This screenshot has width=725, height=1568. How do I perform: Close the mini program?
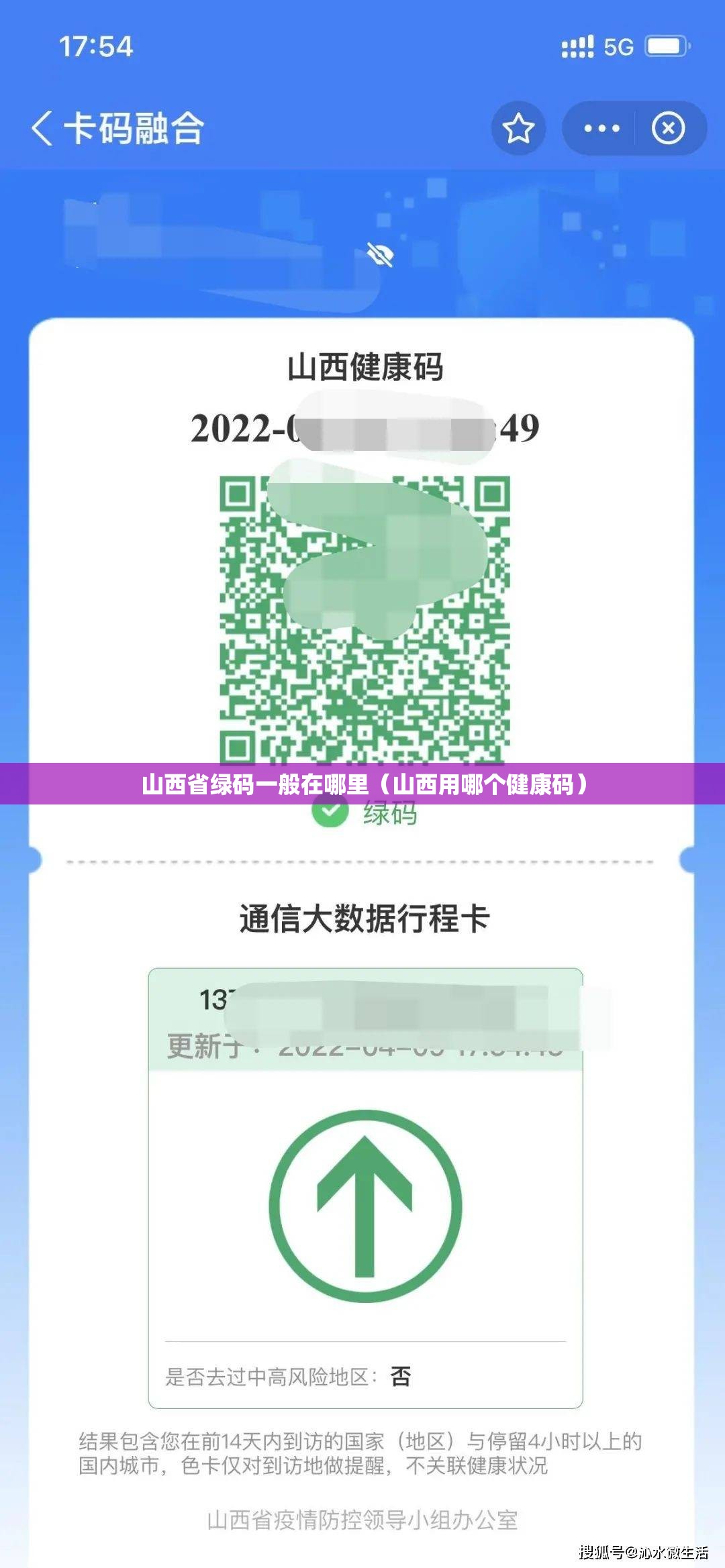coord(668,128)
